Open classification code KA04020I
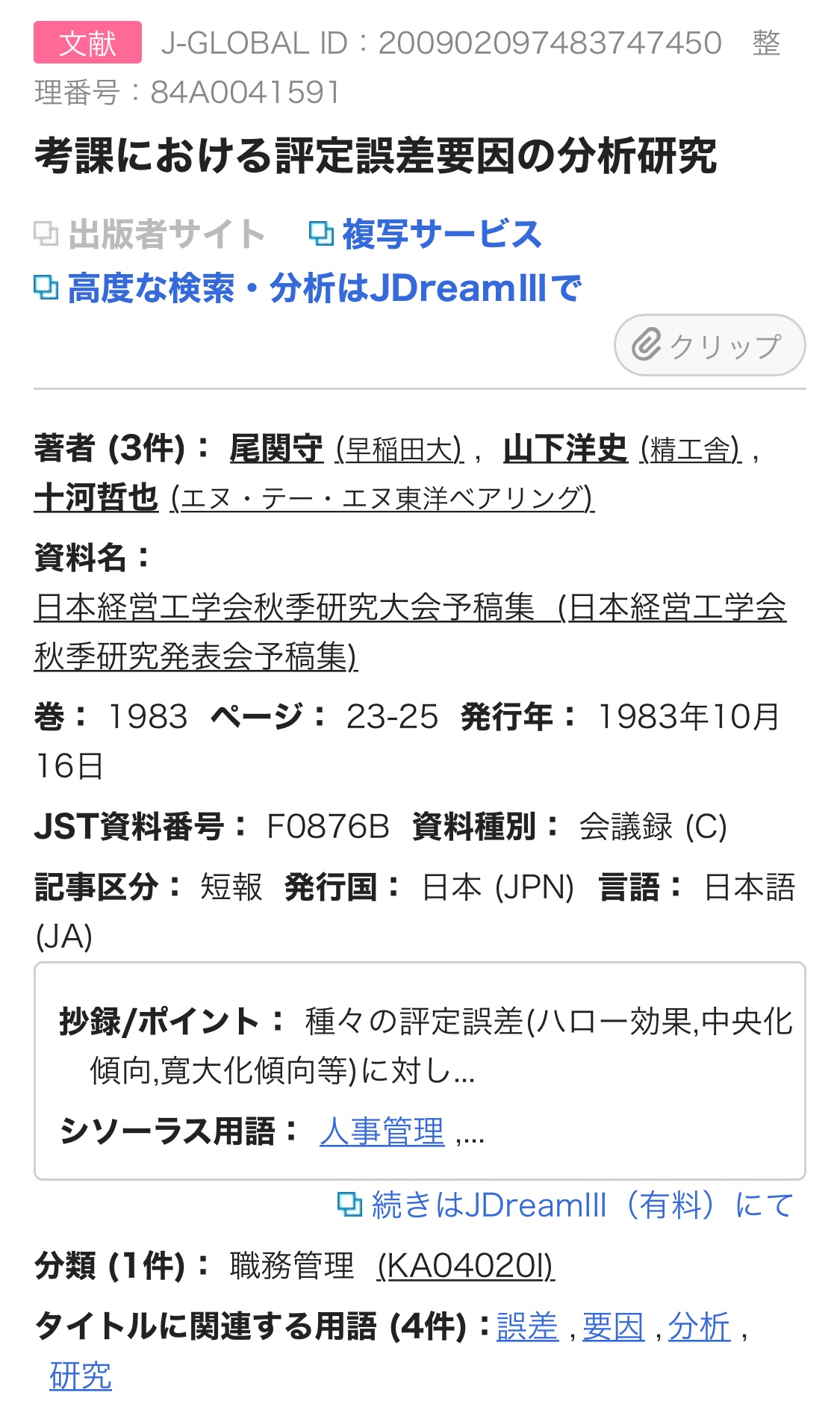The height and width of the screenshot is (1413, 840). (x=466, y=1266)
